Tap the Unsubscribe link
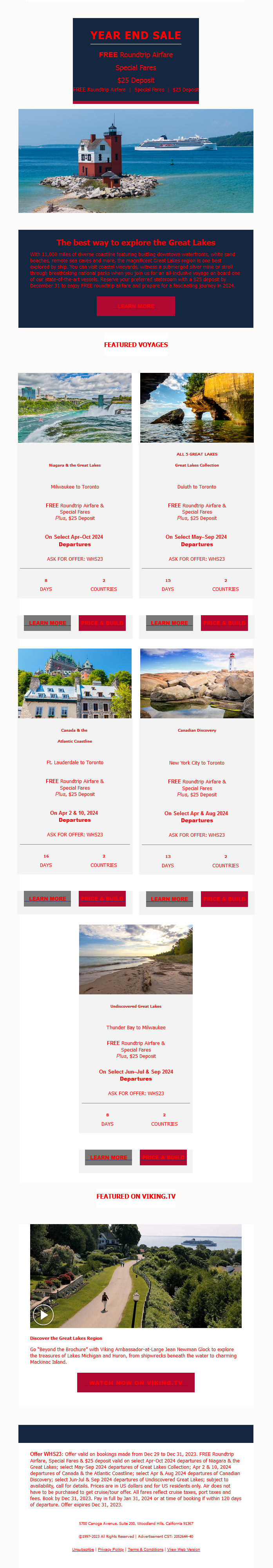This screenshot has width=273, height=1568. (x=83, y=1549)
